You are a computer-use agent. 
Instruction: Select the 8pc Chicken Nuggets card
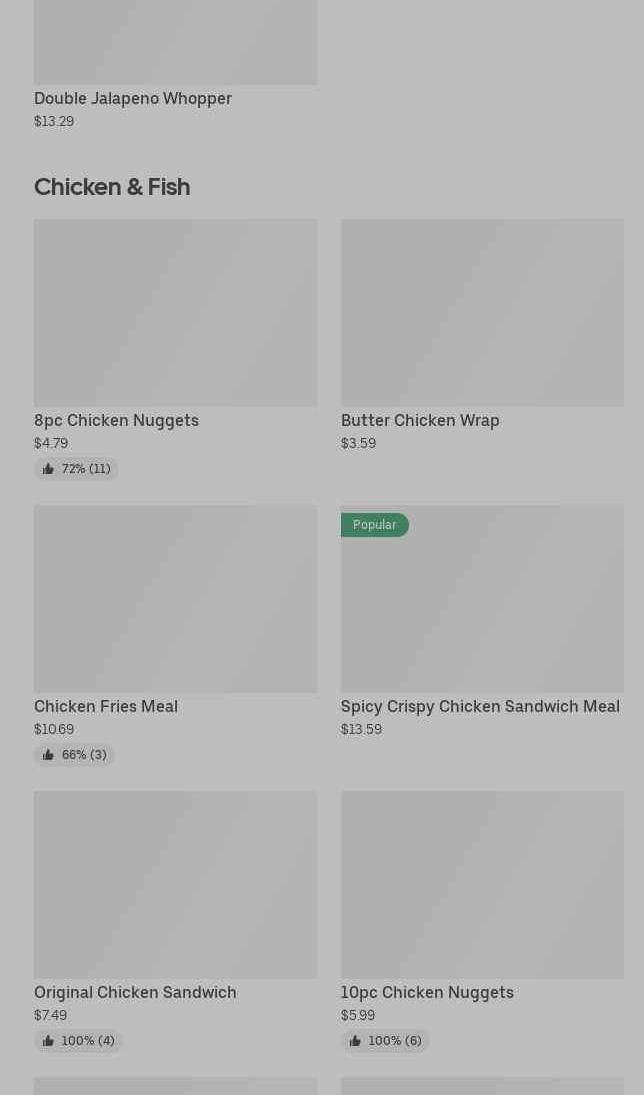point(175,349)
